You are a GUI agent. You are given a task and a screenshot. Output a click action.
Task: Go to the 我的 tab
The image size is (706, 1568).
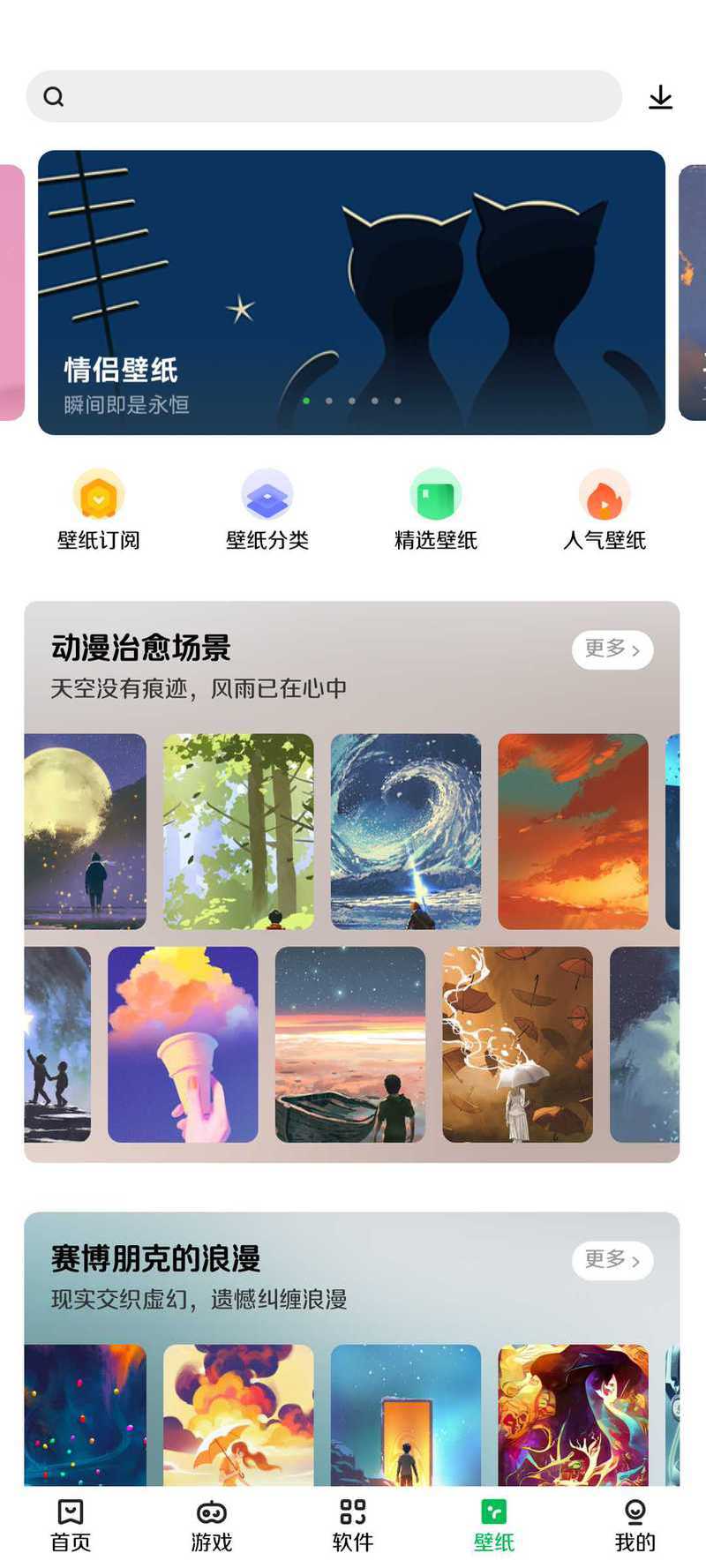(x=635, y=1526)
